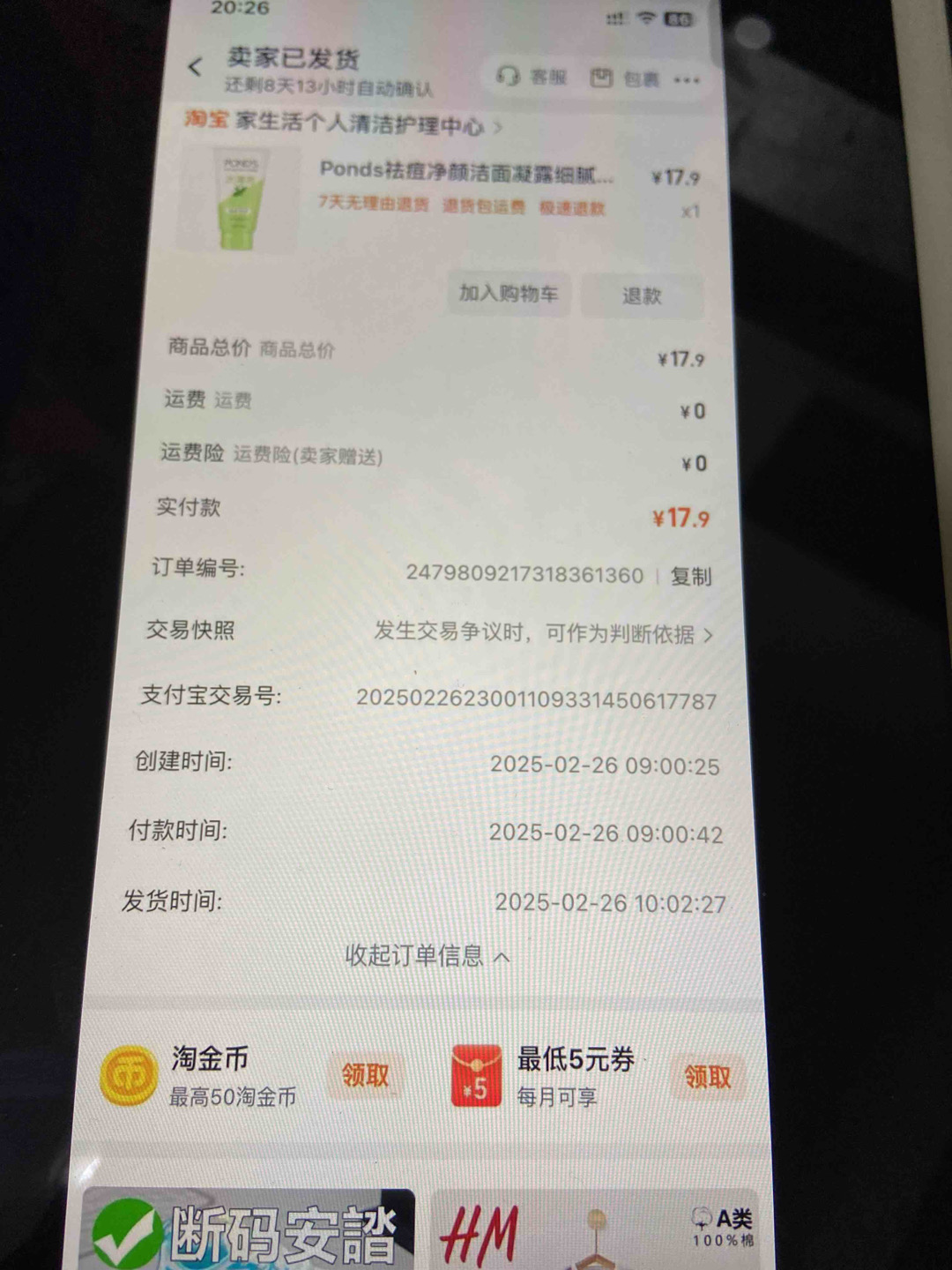Open the Ponds cleanser product item

464,170
